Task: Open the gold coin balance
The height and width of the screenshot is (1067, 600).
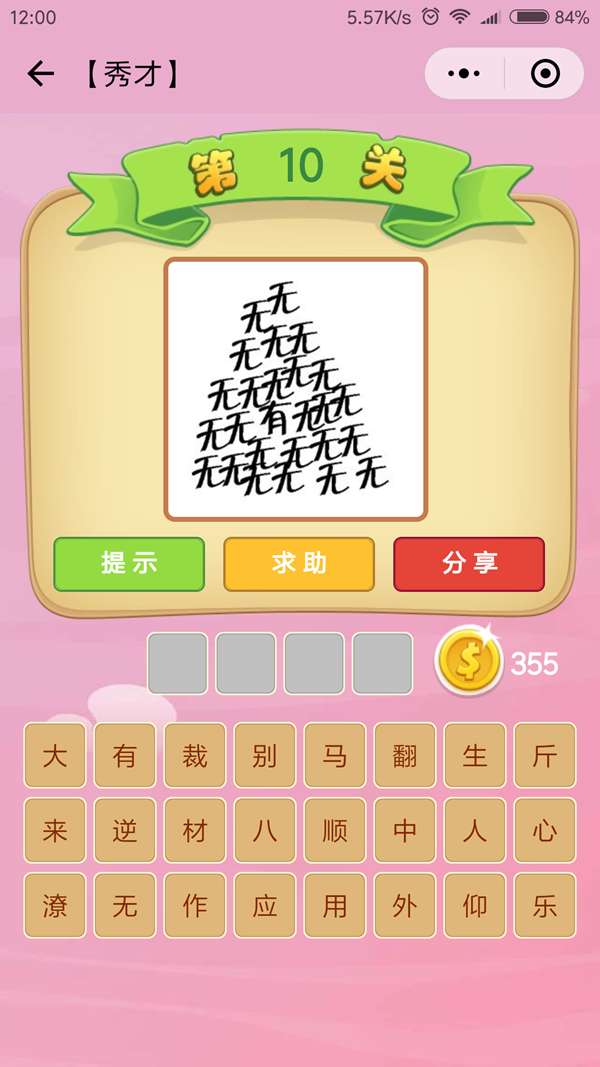Action: [468, 661]
